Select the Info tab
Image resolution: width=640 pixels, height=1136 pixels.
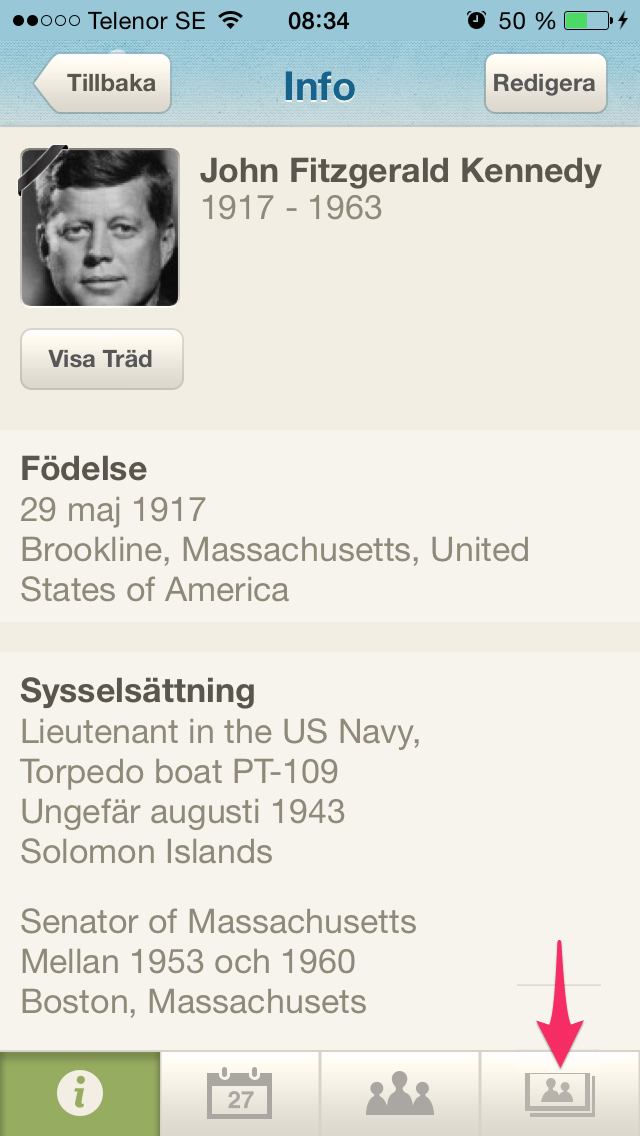click(x=80, y=1094)
